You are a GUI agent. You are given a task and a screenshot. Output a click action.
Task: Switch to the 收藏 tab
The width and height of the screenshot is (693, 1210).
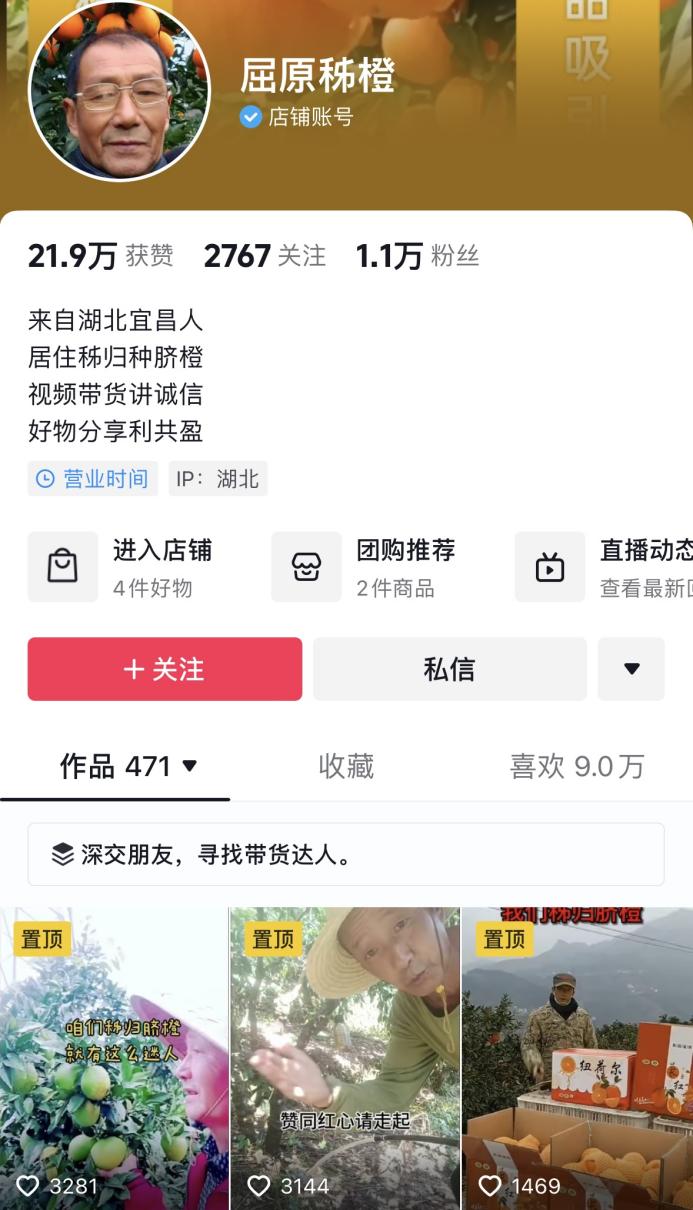point(346,767)
